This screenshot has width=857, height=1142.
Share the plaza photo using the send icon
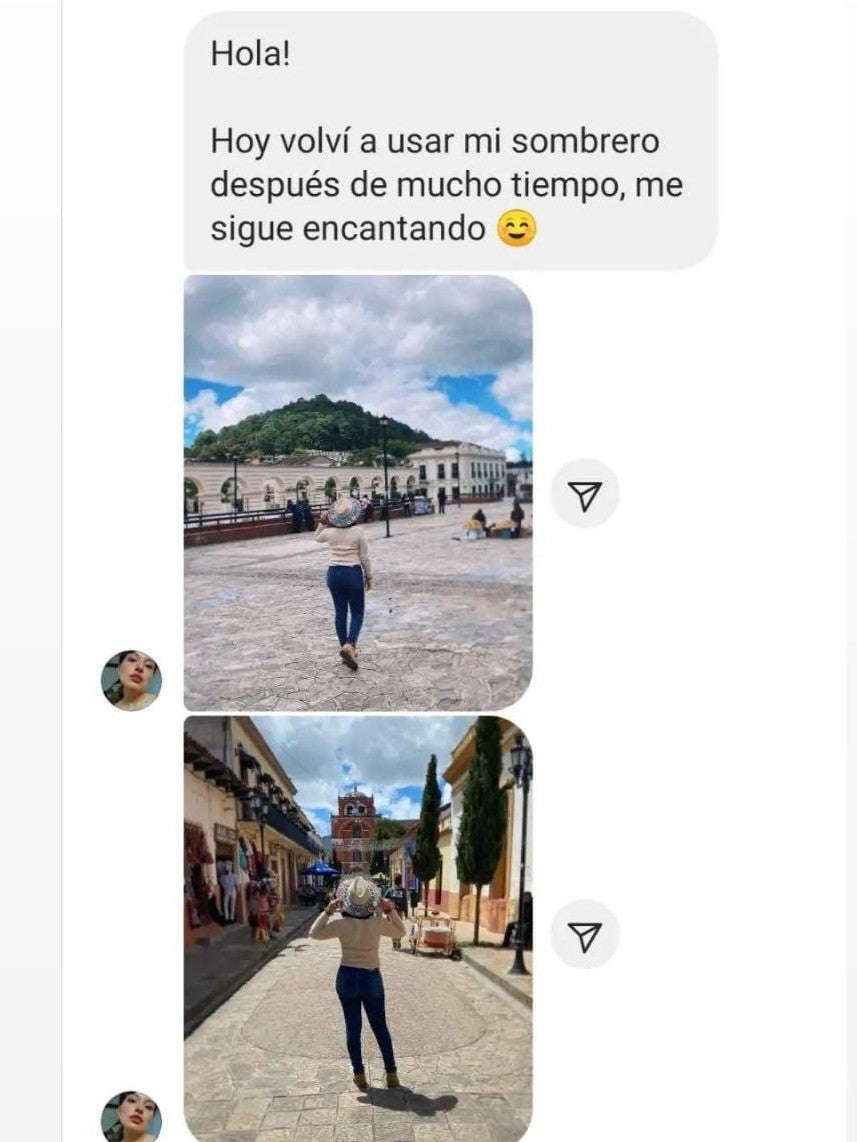tap(585, 494)
